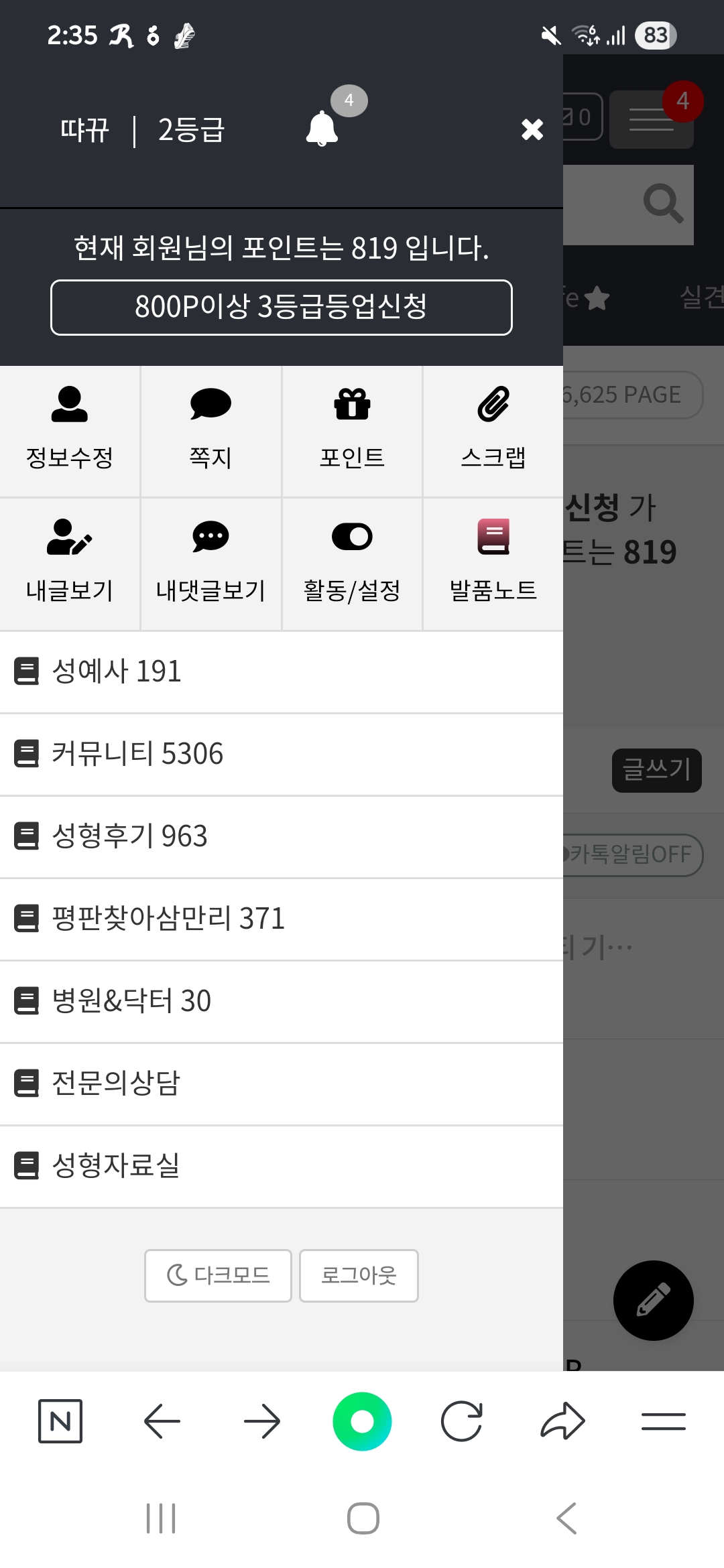Open 포인트 points page
This screenshot has height=1568, width=724.
pos(352,430)
